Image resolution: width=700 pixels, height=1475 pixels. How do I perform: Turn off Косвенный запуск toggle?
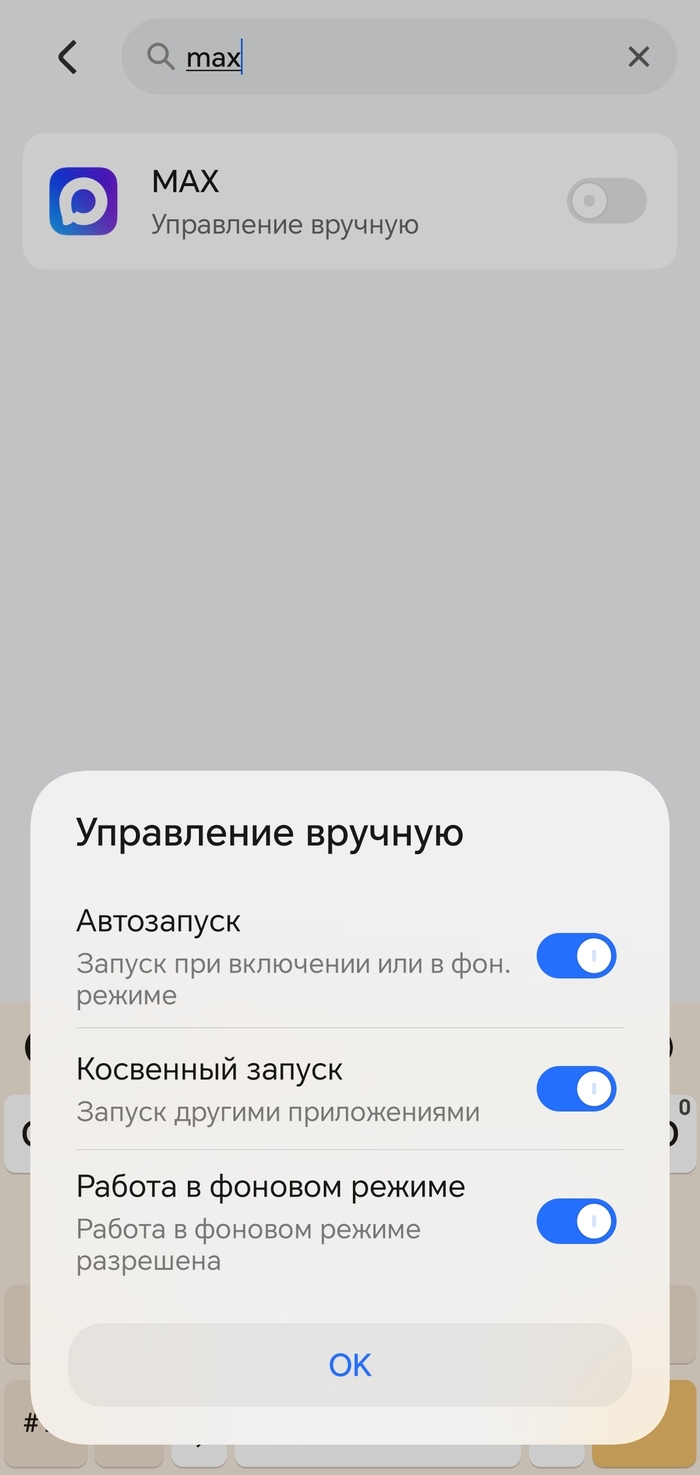pyautogui.click(x=576, y=1088)
